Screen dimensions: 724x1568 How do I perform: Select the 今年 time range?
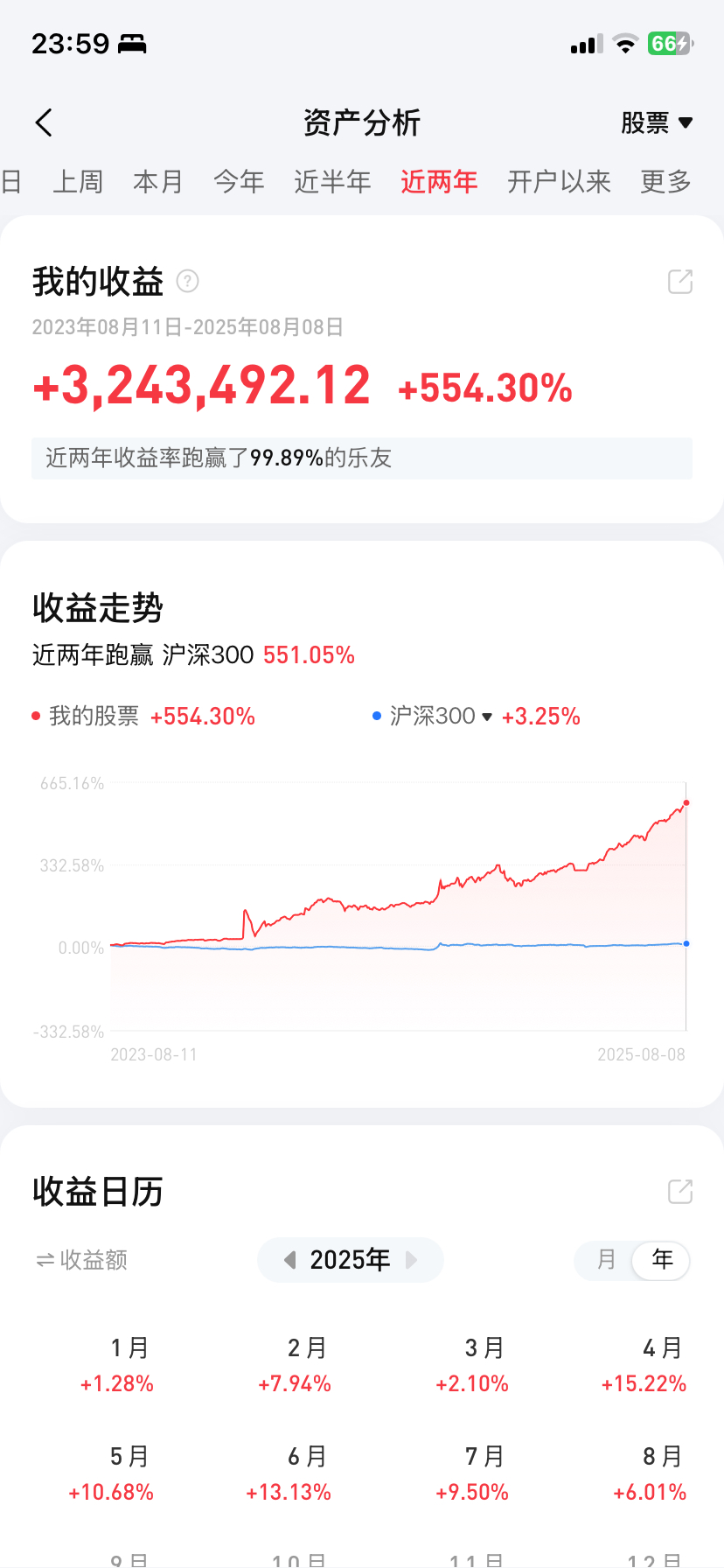(239, 182)
